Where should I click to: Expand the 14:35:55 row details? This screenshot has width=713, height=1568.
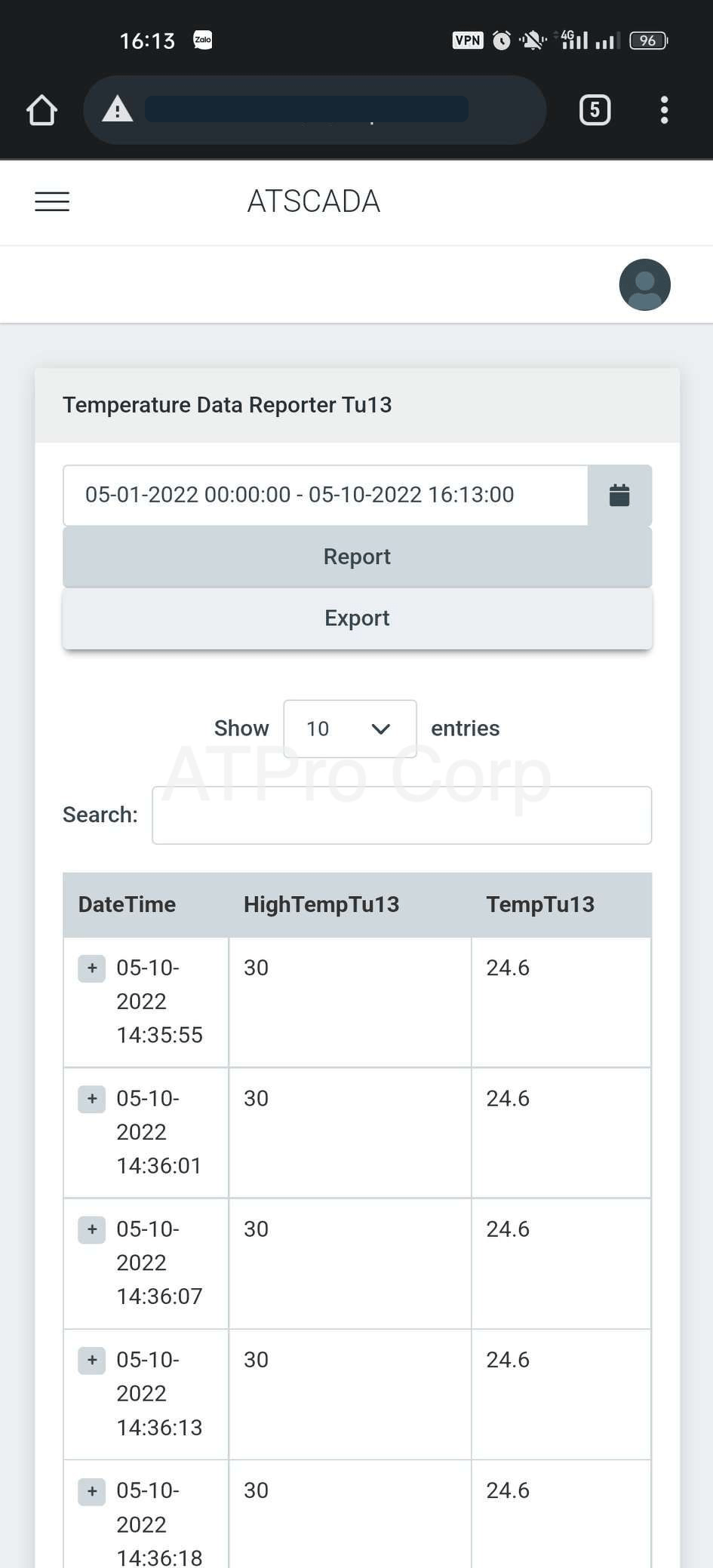(x=92, y=968)
